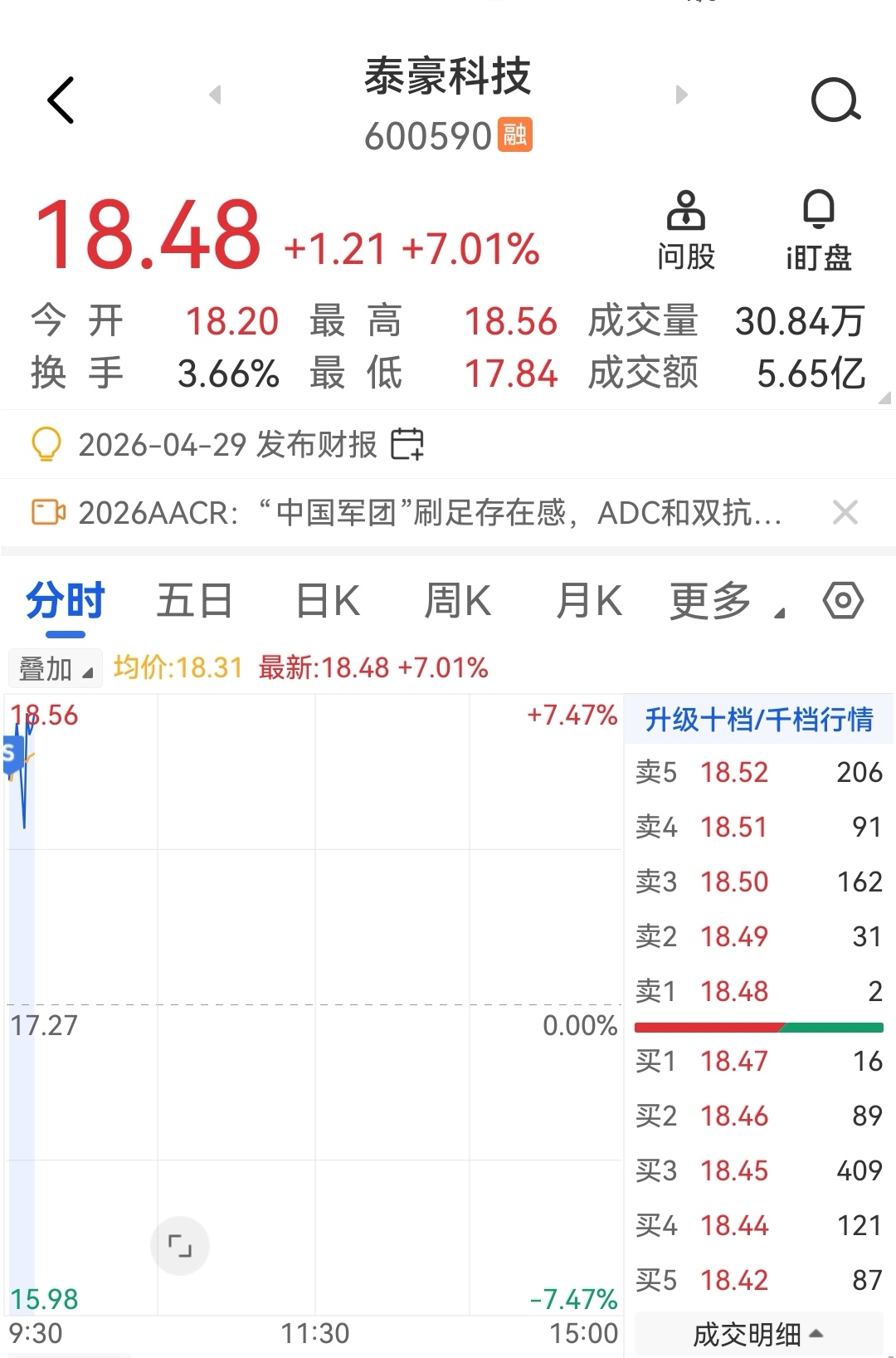Open the search magnifier icon
Screen dimensions: 896x1358
click(x=835, y=100)
